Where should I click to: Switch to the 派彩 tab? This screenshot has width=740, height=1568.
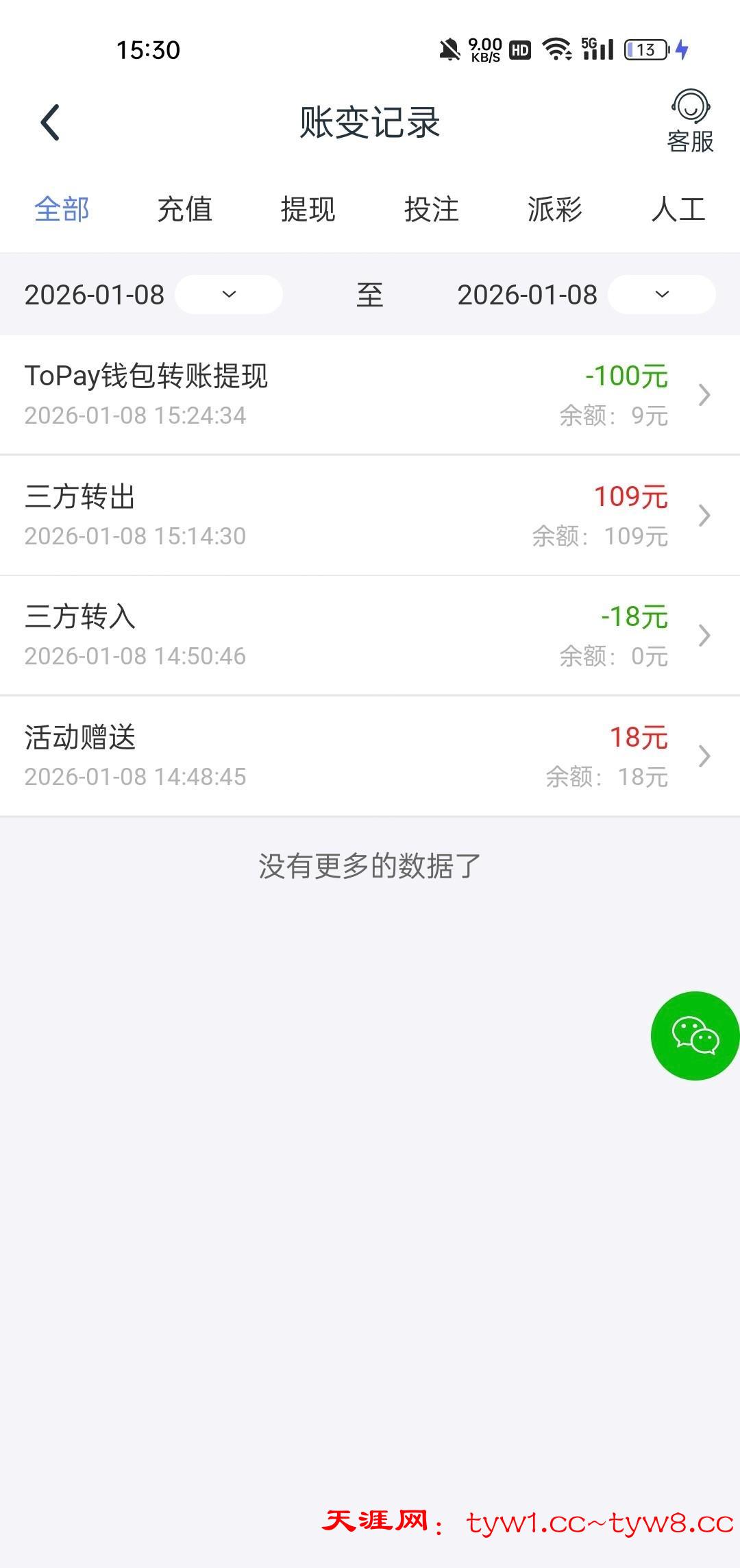point(554,209)
